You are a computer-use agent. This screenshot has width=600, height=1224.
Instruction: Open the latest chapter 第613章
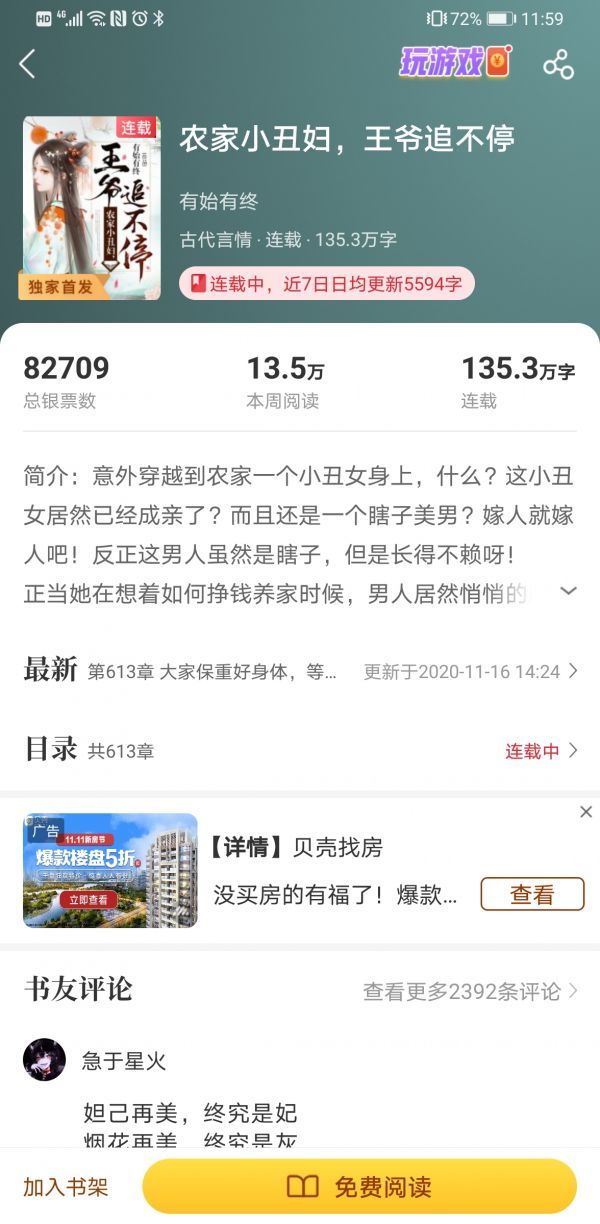pyautogui.click(x=300, y=671)
